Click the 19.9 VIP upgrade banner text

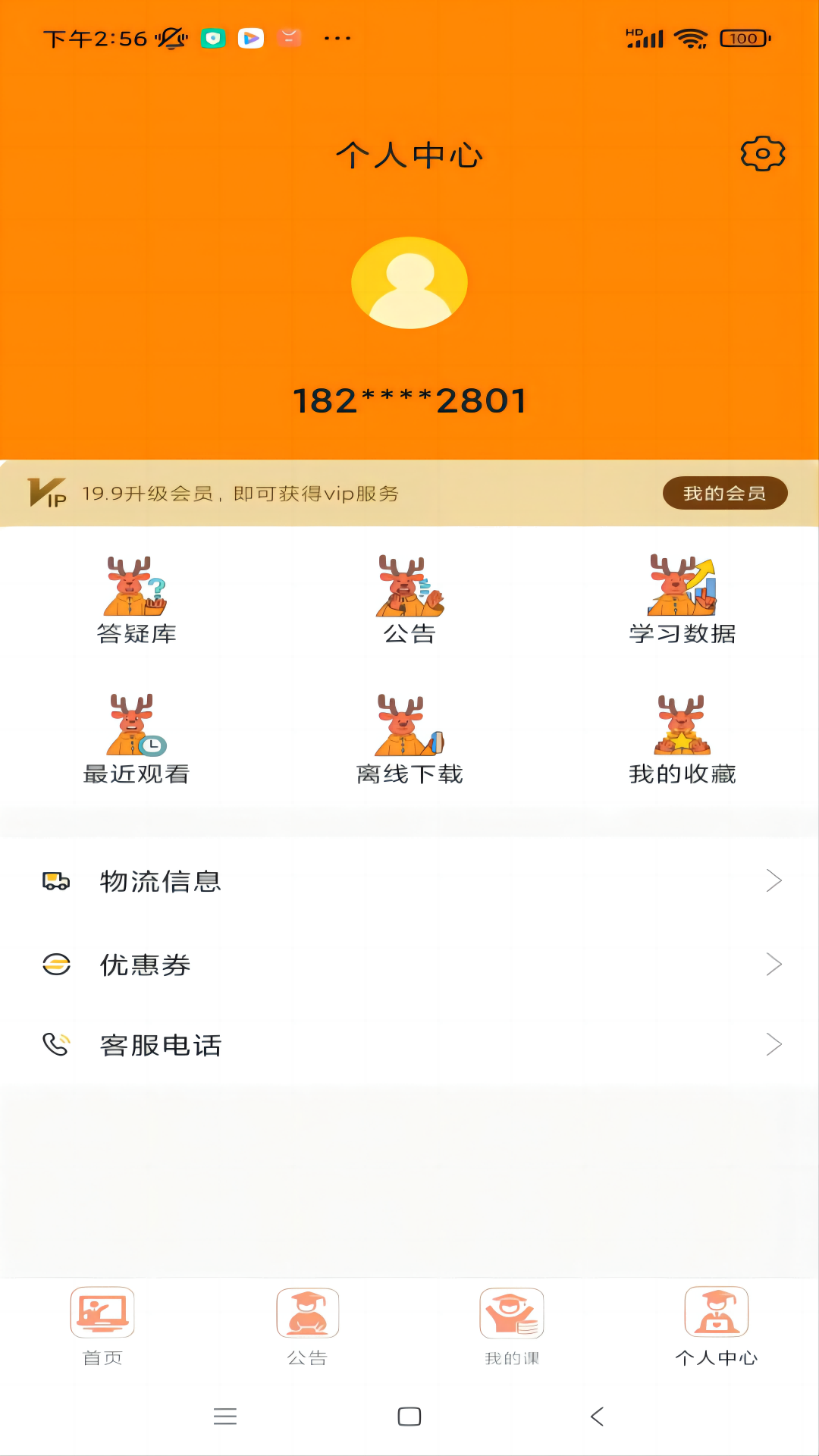pos(243,492)
